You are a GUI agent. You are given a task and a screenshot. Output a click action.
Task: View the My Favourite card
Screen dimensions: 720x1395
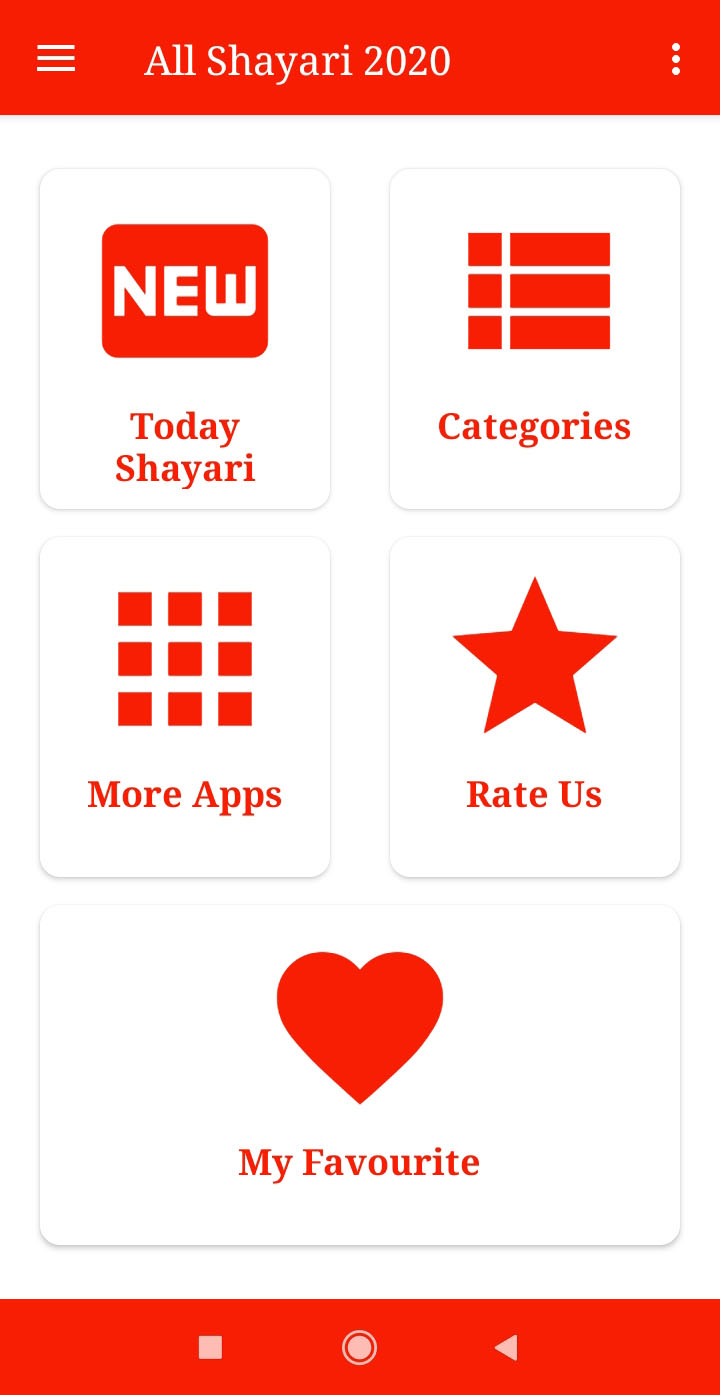tap(360, 1075)
